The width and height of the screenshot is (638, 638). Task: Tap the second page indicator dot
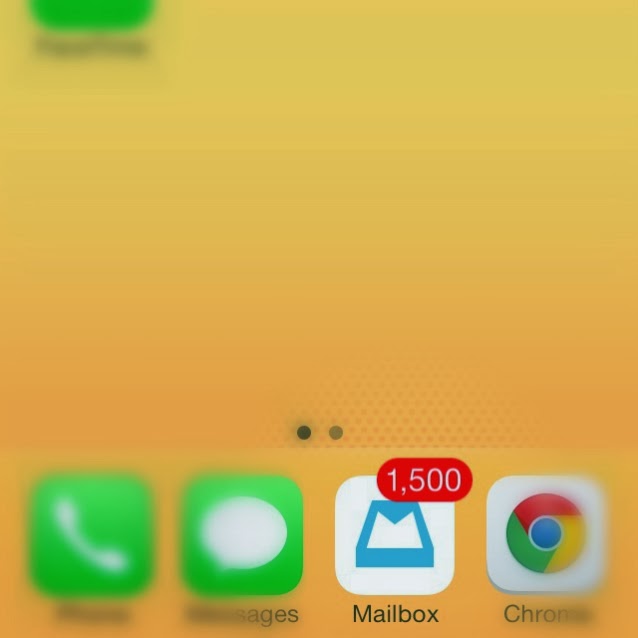[x=336, y=433]
